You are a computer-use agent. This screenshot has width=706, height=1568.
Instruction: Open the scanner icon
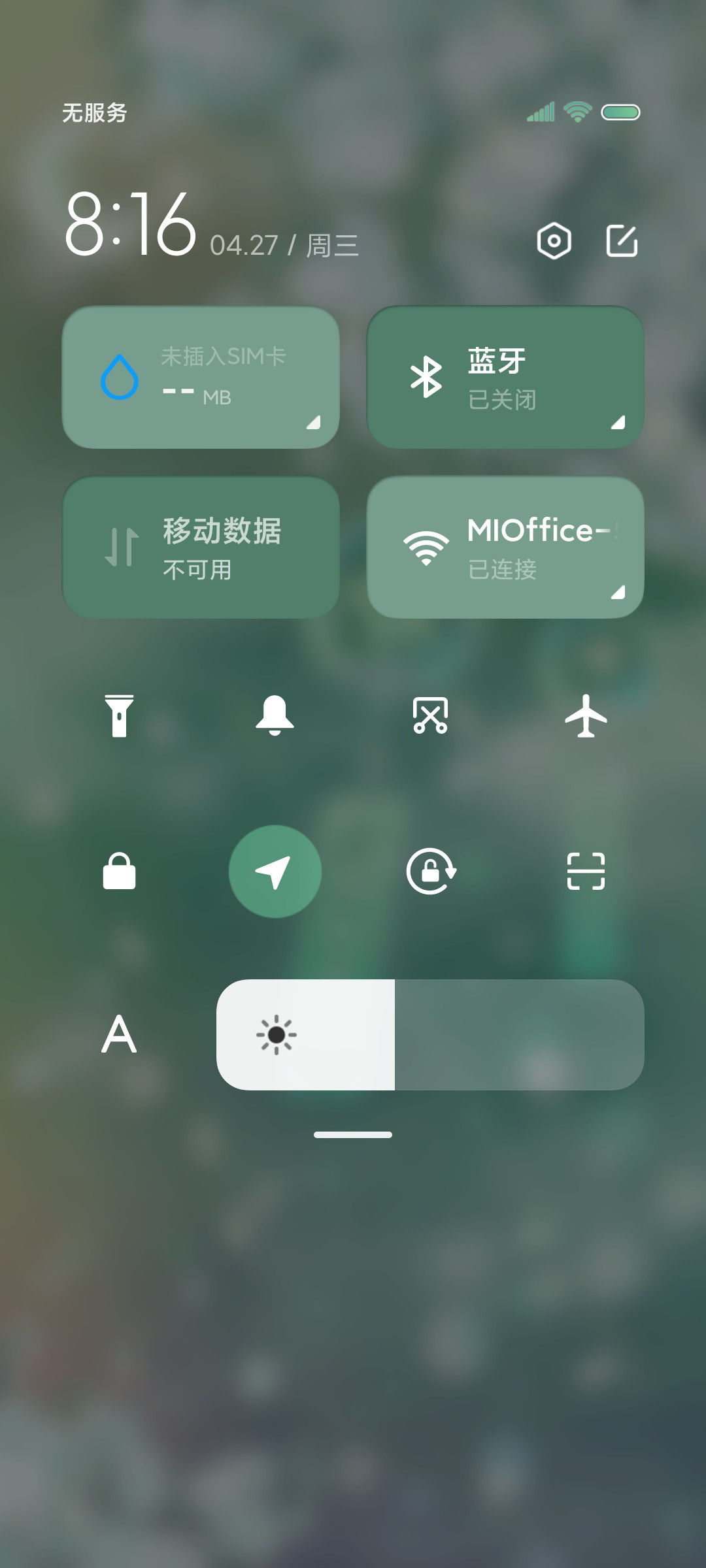(586, 871)
